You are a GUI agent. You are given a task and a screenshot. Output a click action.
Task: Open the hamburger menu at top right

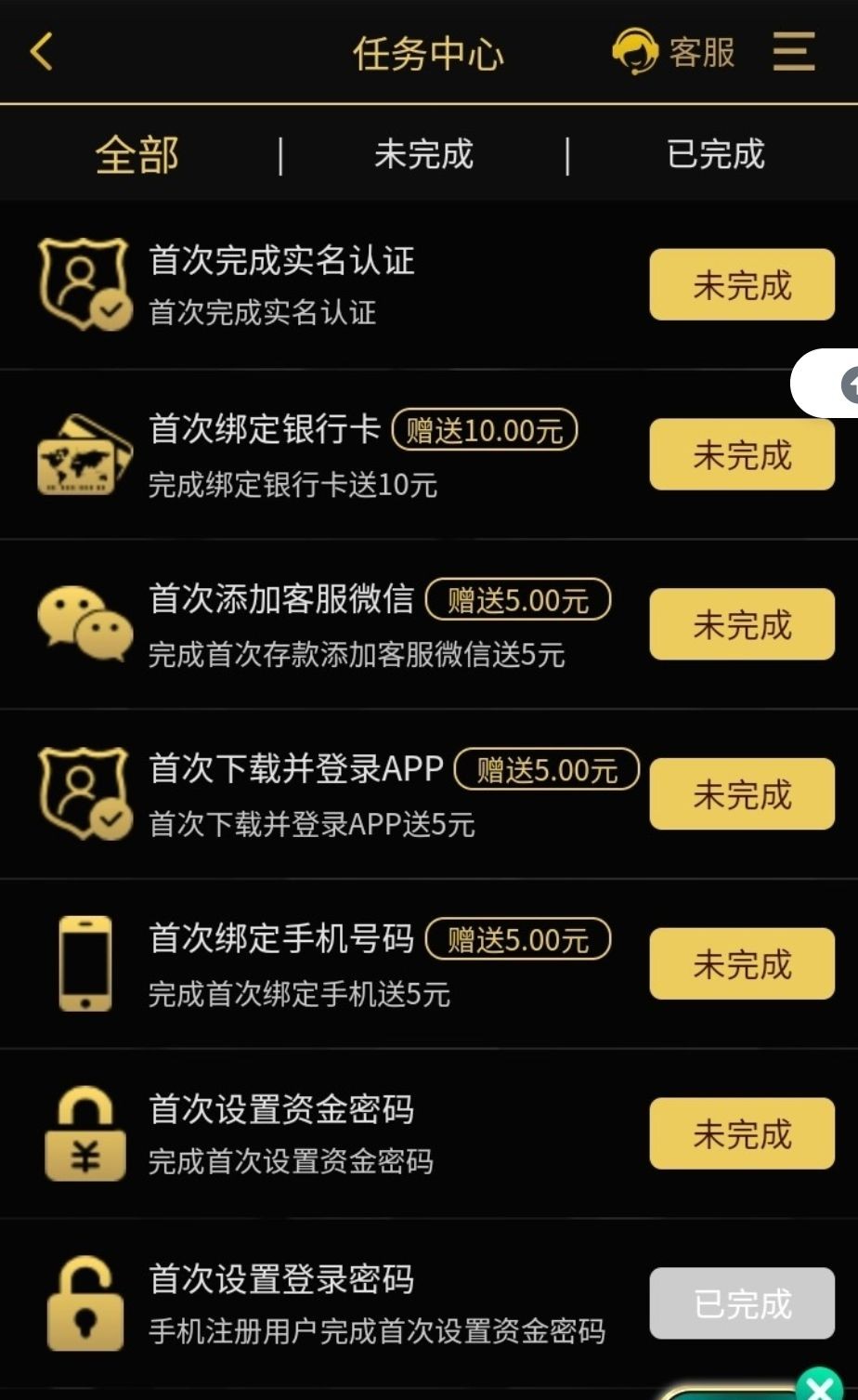(x=794, y=51)
